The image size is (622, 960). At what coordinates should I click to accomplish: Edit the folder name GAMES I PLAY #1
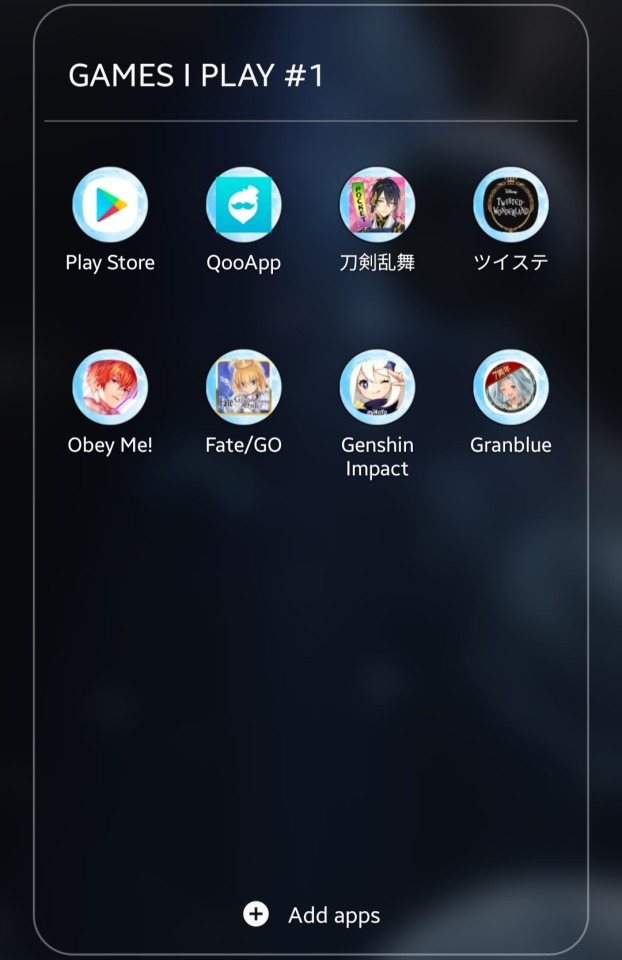pos(196,76)
